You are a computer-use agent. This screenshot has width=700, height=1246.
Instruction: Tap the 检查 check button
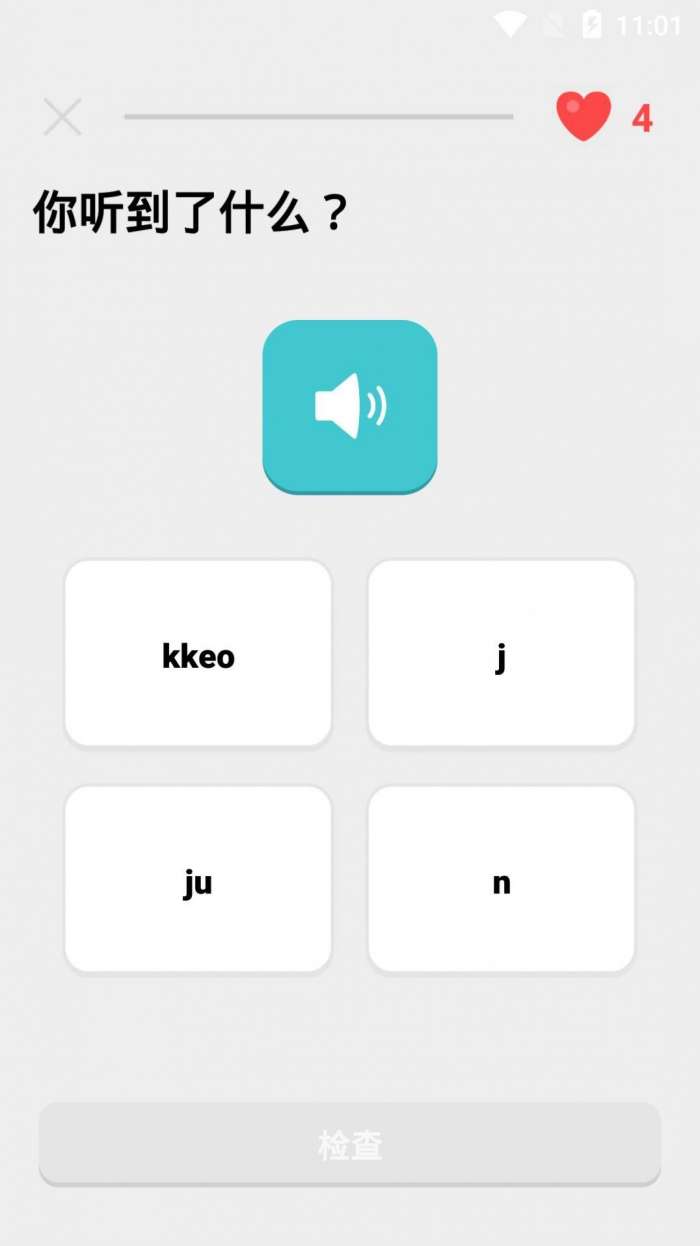[x=349, y=1144]
